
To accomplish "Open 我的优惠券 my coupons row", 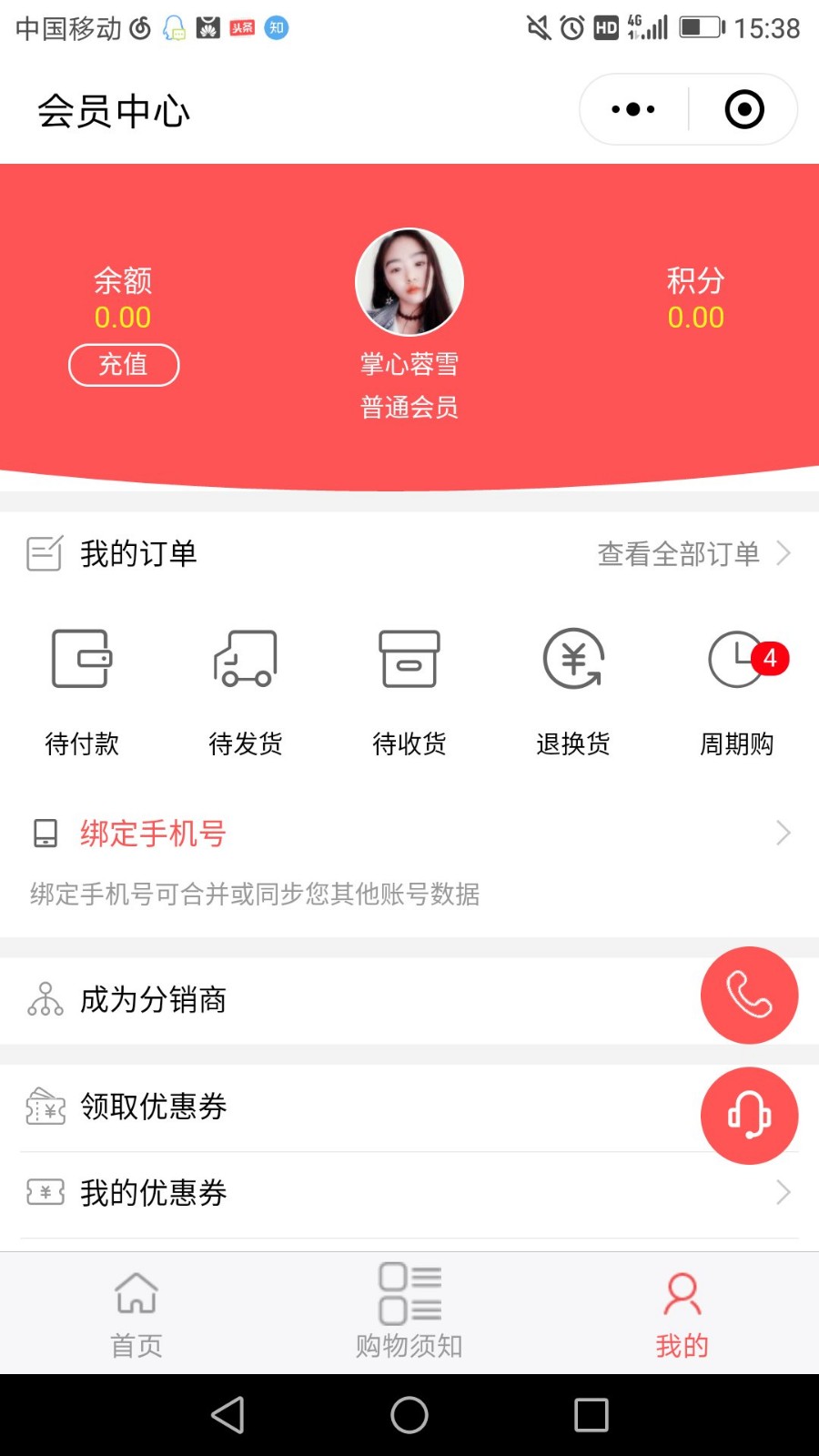I will coord(409,1193).
